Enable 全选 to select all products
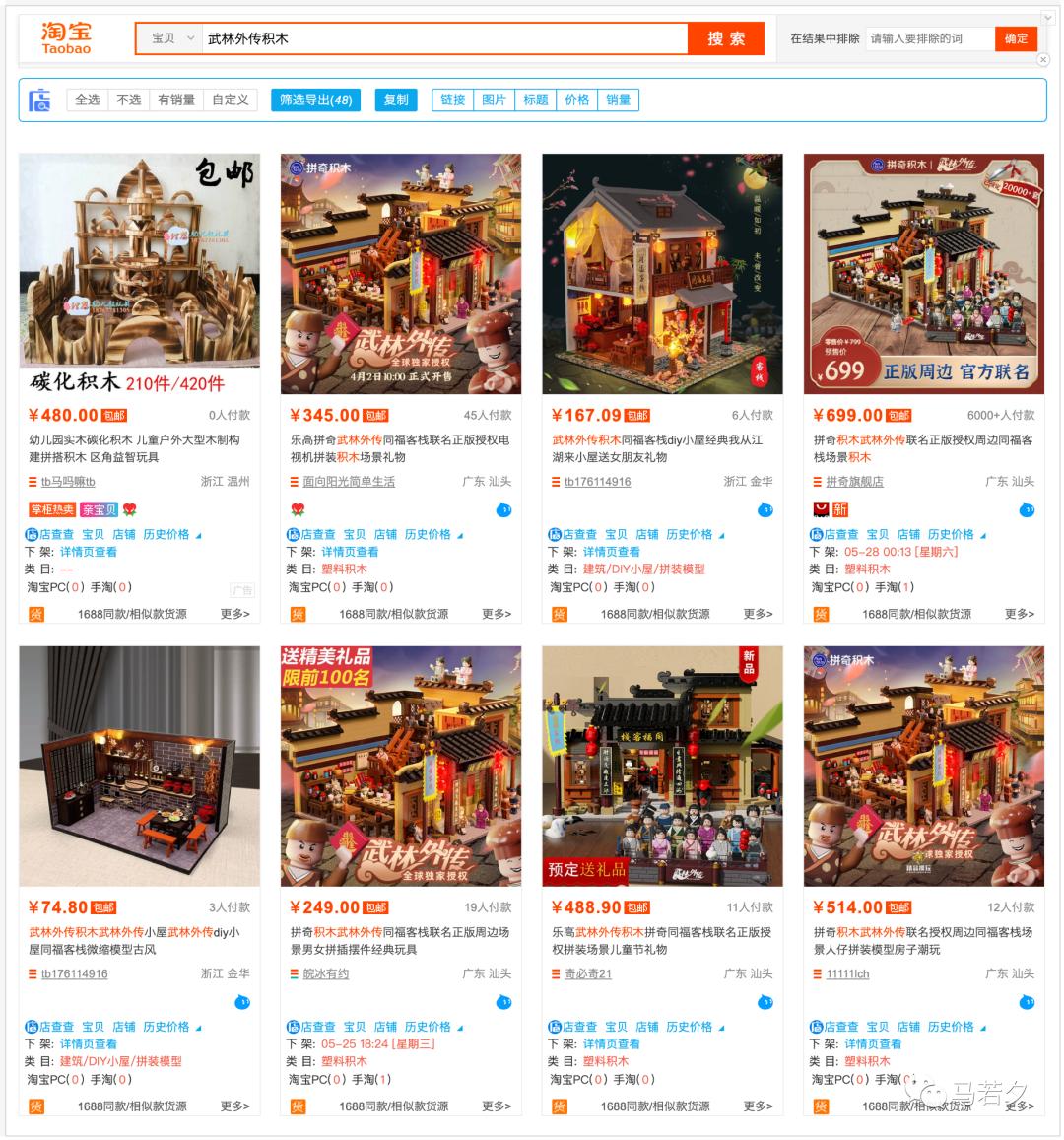 click(86, 99)
